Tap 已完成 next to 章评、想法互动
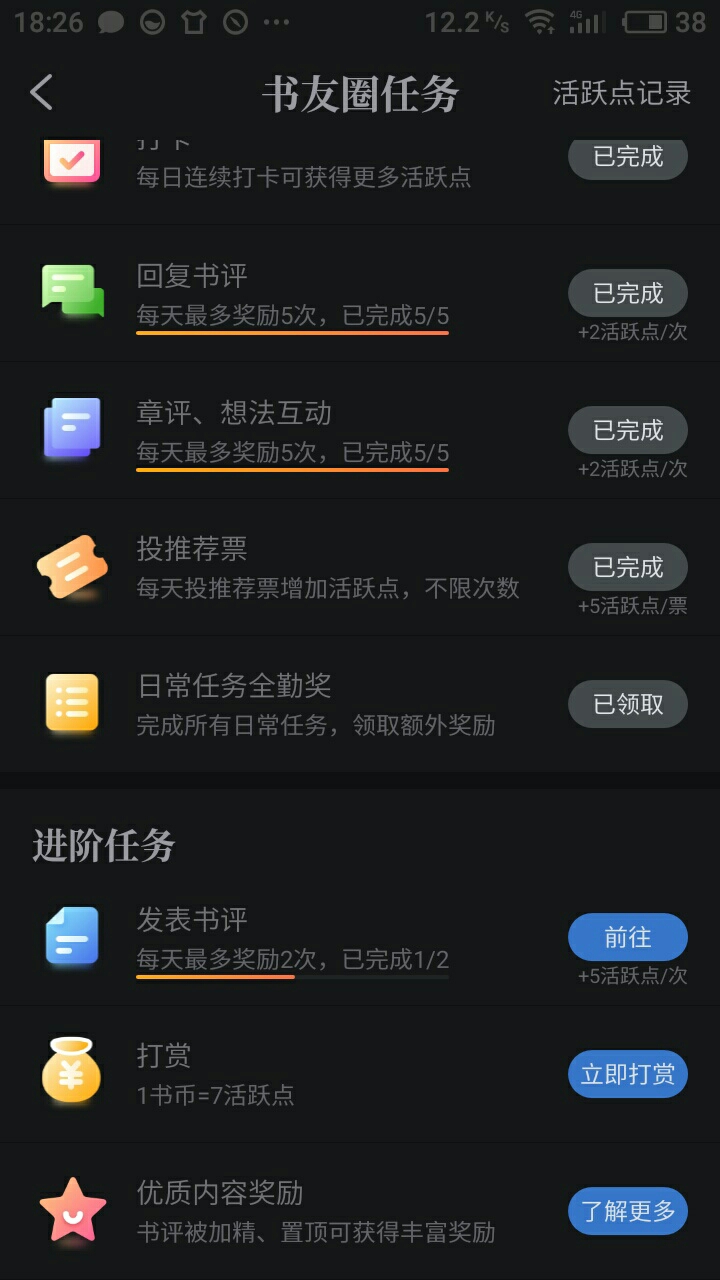The image size is (720, 1280). click(x=628, y=430)
